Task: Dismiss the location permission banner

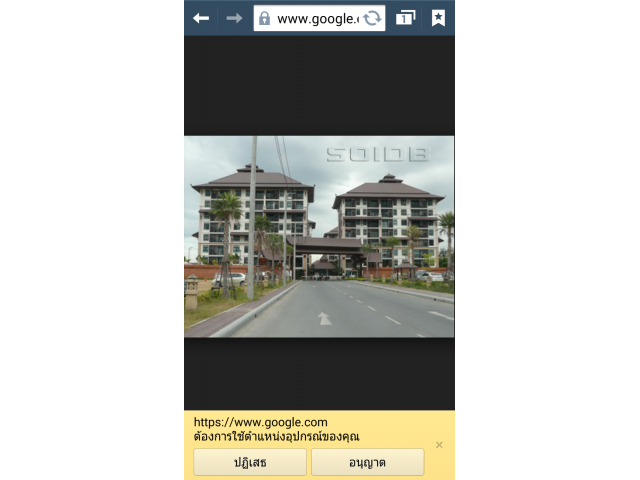Action: 439,445
